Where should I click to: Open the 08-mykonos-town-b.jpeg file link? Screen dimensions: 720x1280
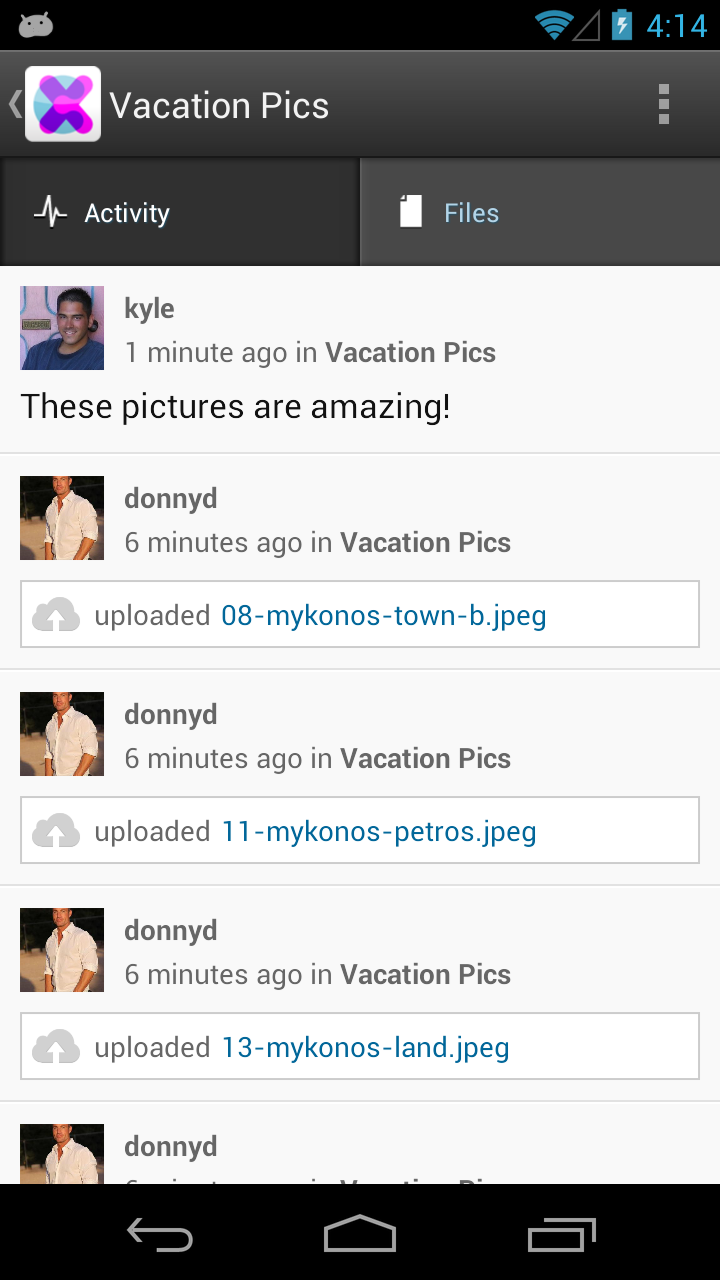(x=384, y=615)
